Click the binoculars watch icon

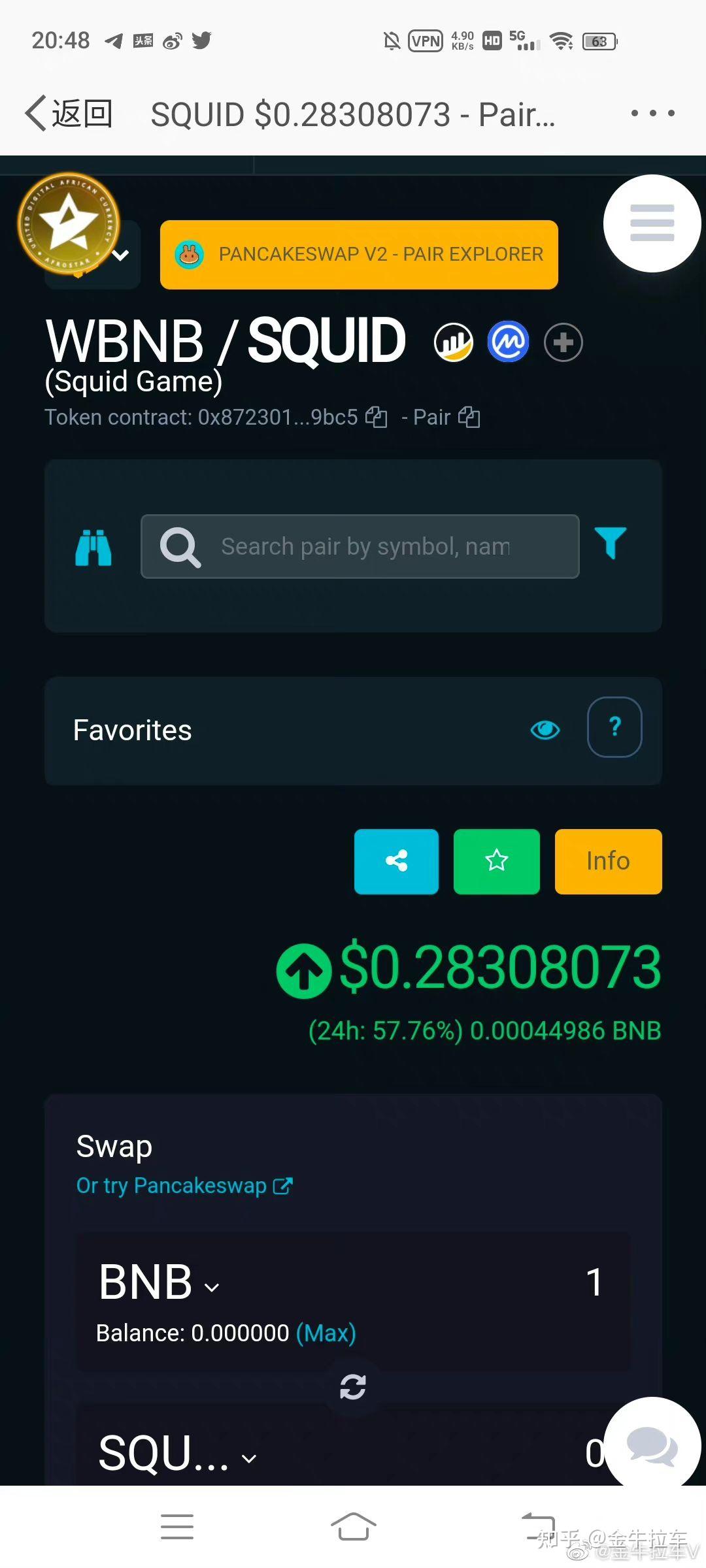coord(94,547)
